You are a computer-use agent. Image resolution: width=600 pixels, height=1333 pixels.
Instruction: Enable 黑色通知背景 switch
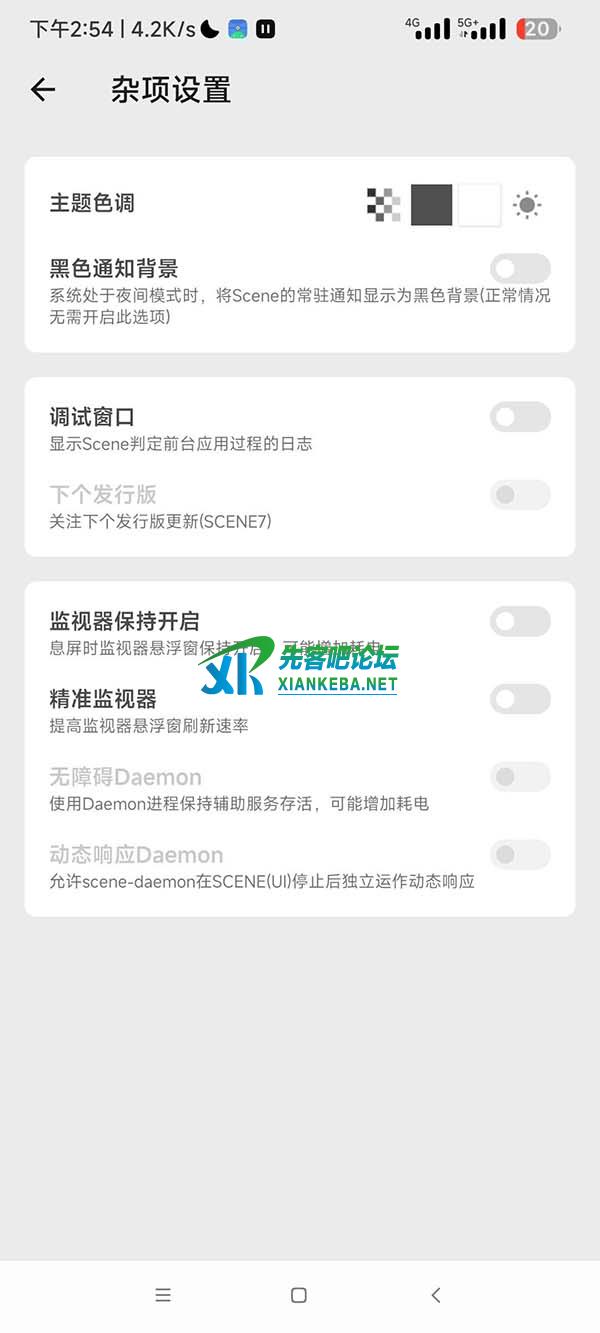[x=520, y=268]
